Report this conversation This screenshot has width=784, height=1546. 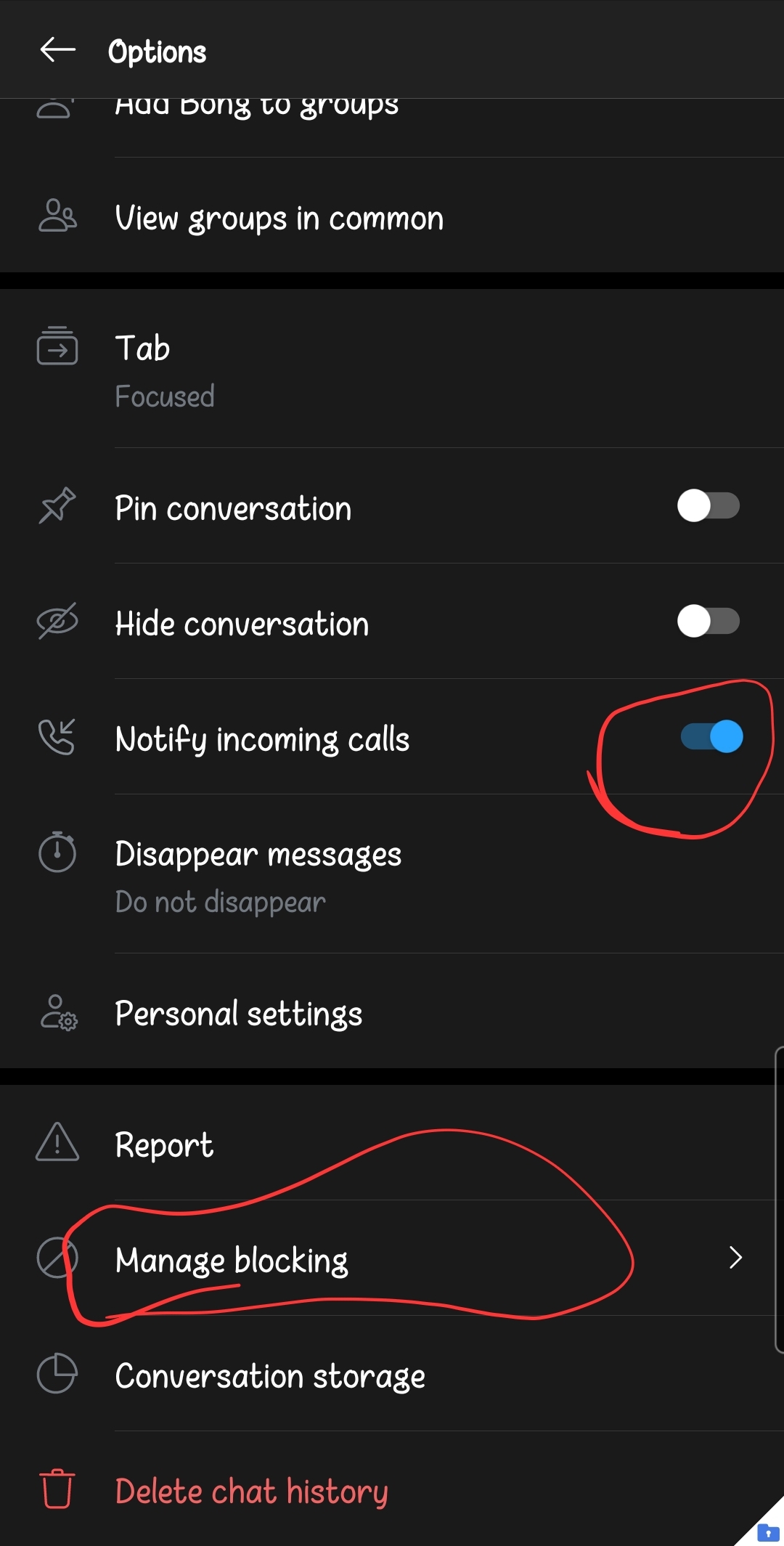165,1144
